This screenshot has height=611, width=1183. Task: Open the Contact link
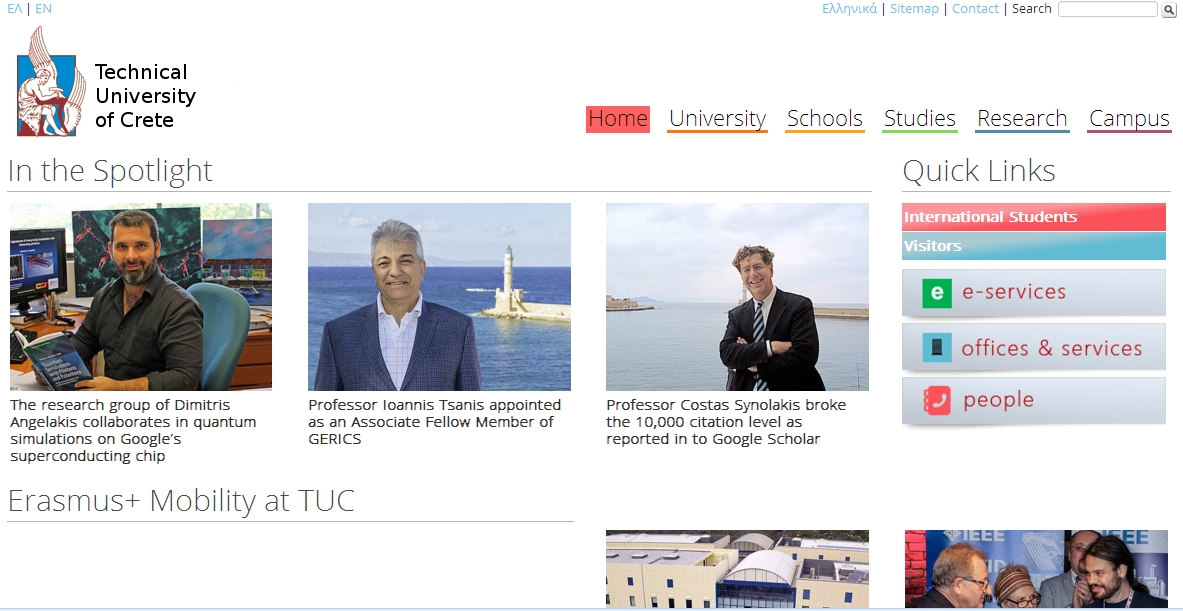click(975, 9)
